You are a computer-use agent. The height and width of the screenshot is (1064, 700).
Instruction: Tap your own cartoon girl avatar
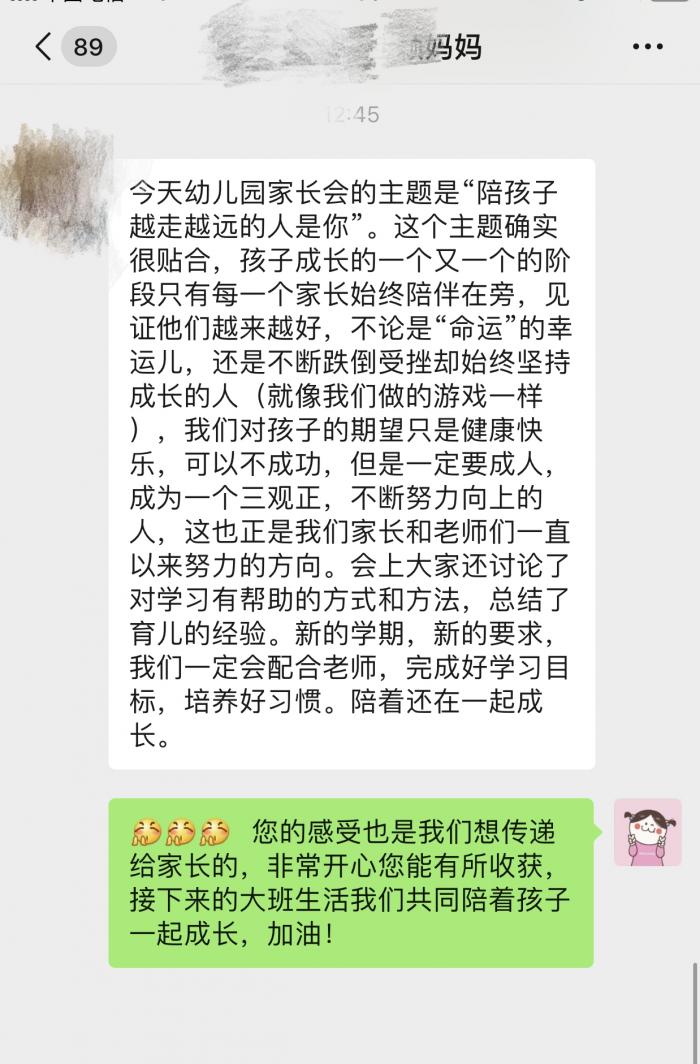647,832
